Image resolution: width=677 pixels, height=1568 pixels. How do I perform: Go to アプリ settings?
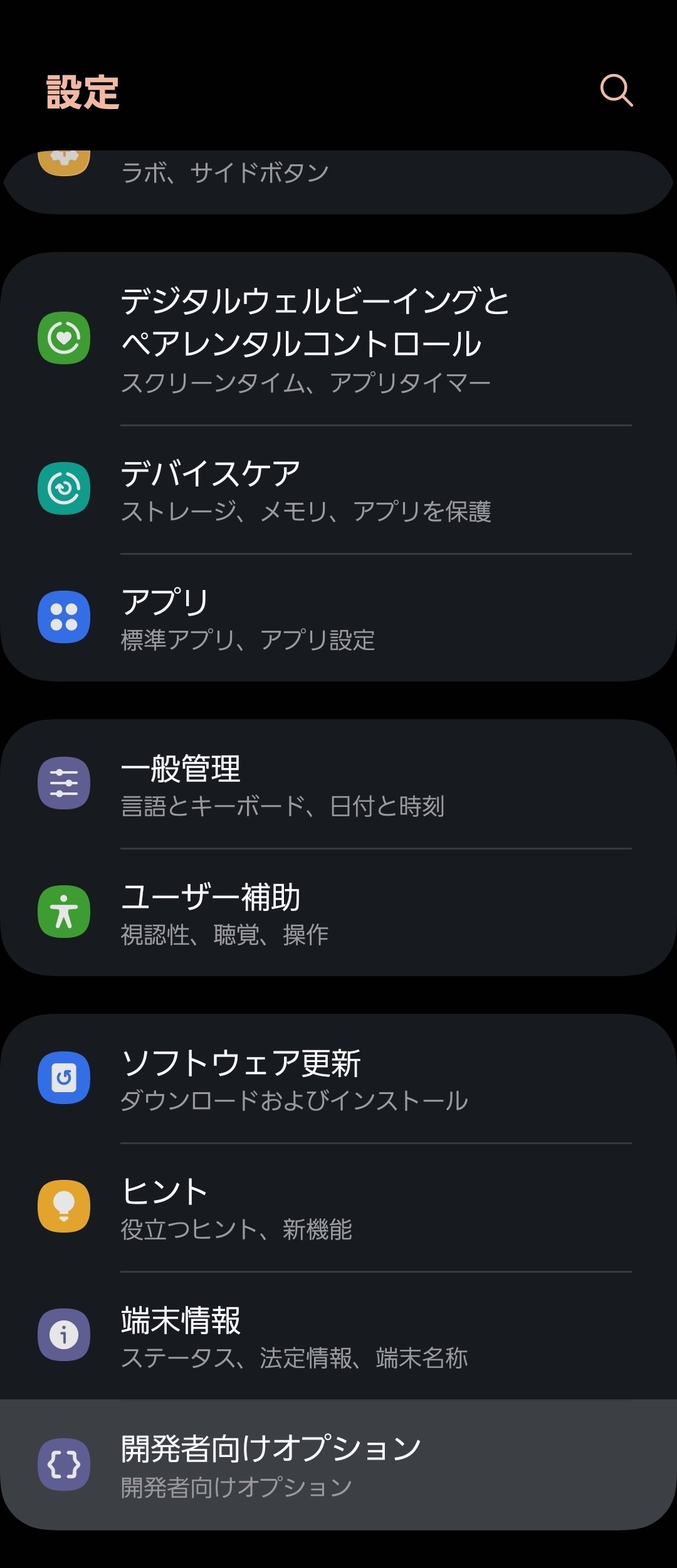coord(338,618)
